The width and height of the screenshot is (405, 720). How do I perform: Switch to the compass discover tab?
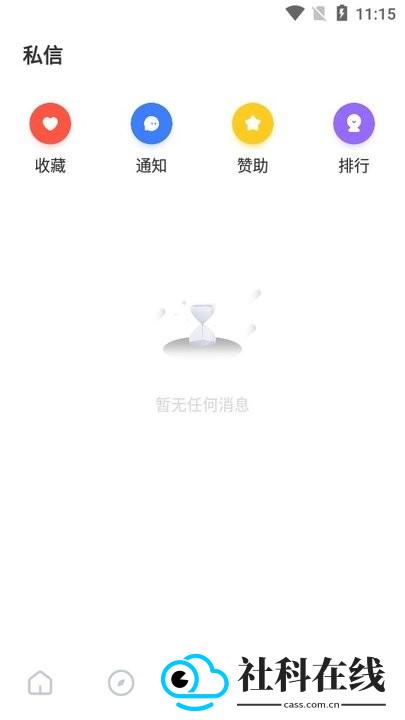point(121,683)
